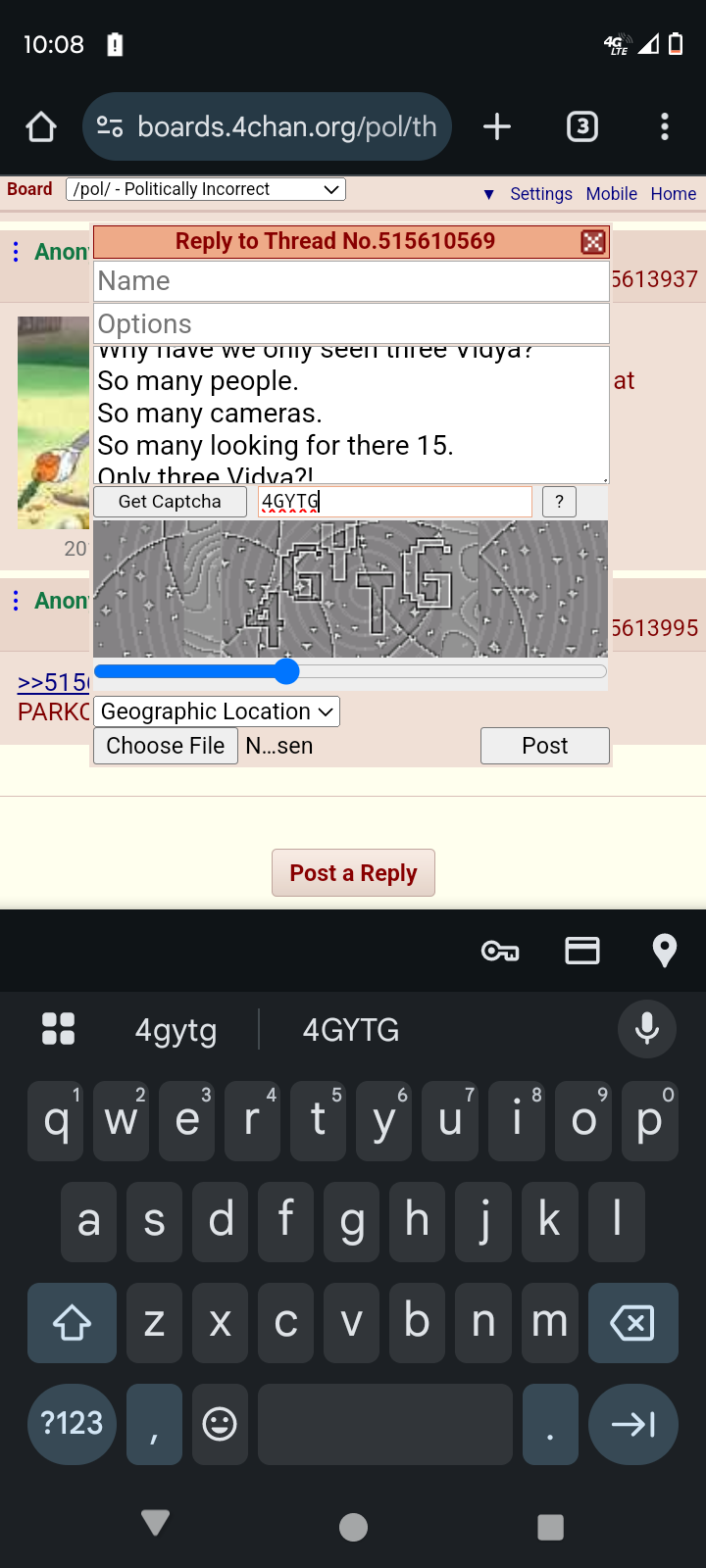Open captcha help question mark
This screenshot has width=706, height=1568.
[559, 502]
